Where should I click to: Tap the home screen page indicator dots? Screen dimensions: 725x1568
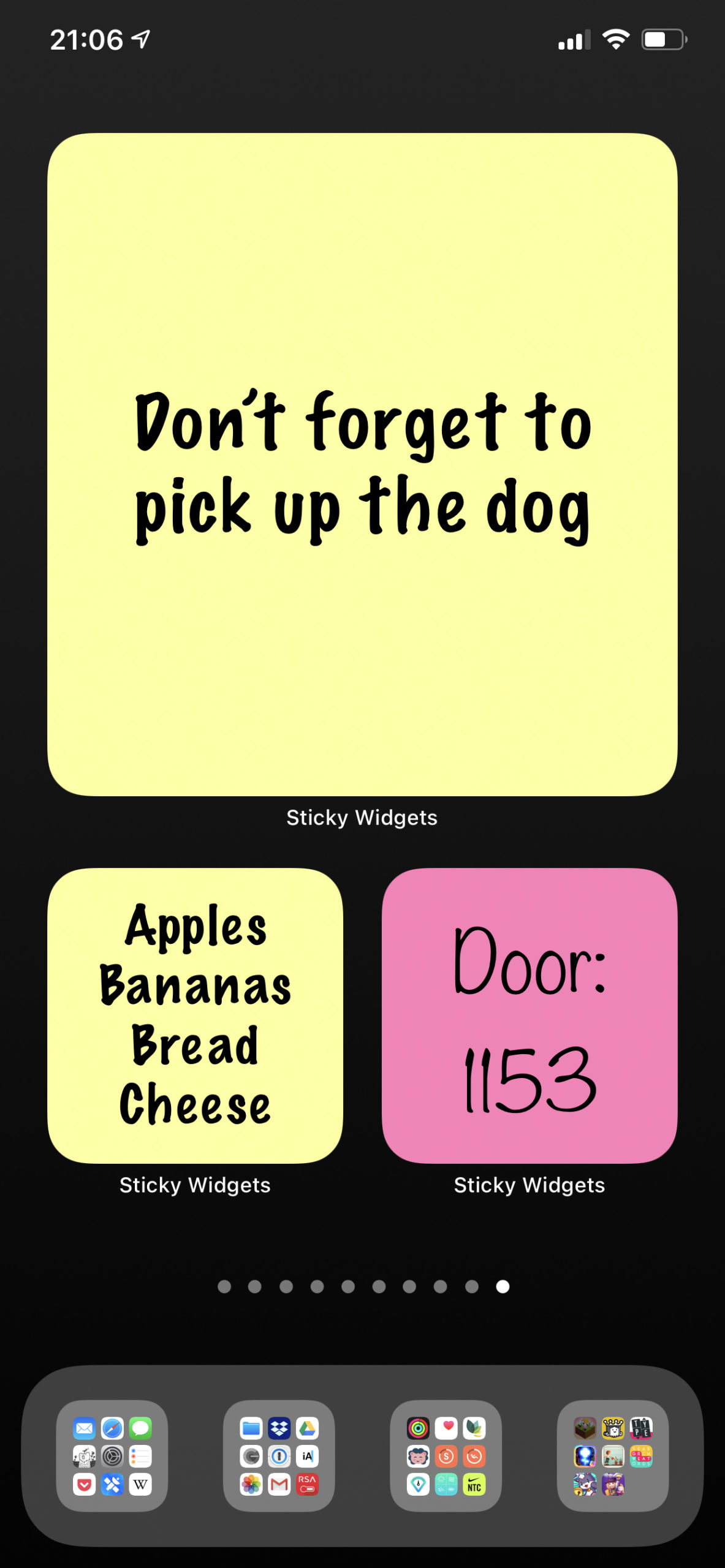coord(363,1286)
